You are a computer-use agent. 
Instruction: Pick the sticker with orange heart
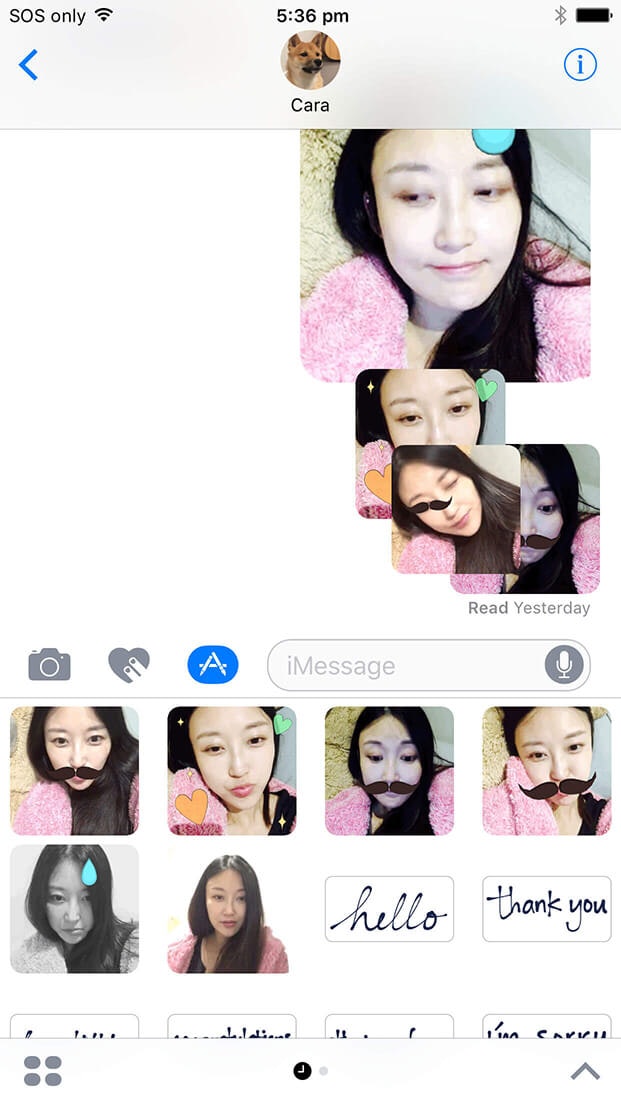pyautogui.click(x=232, y=771)
